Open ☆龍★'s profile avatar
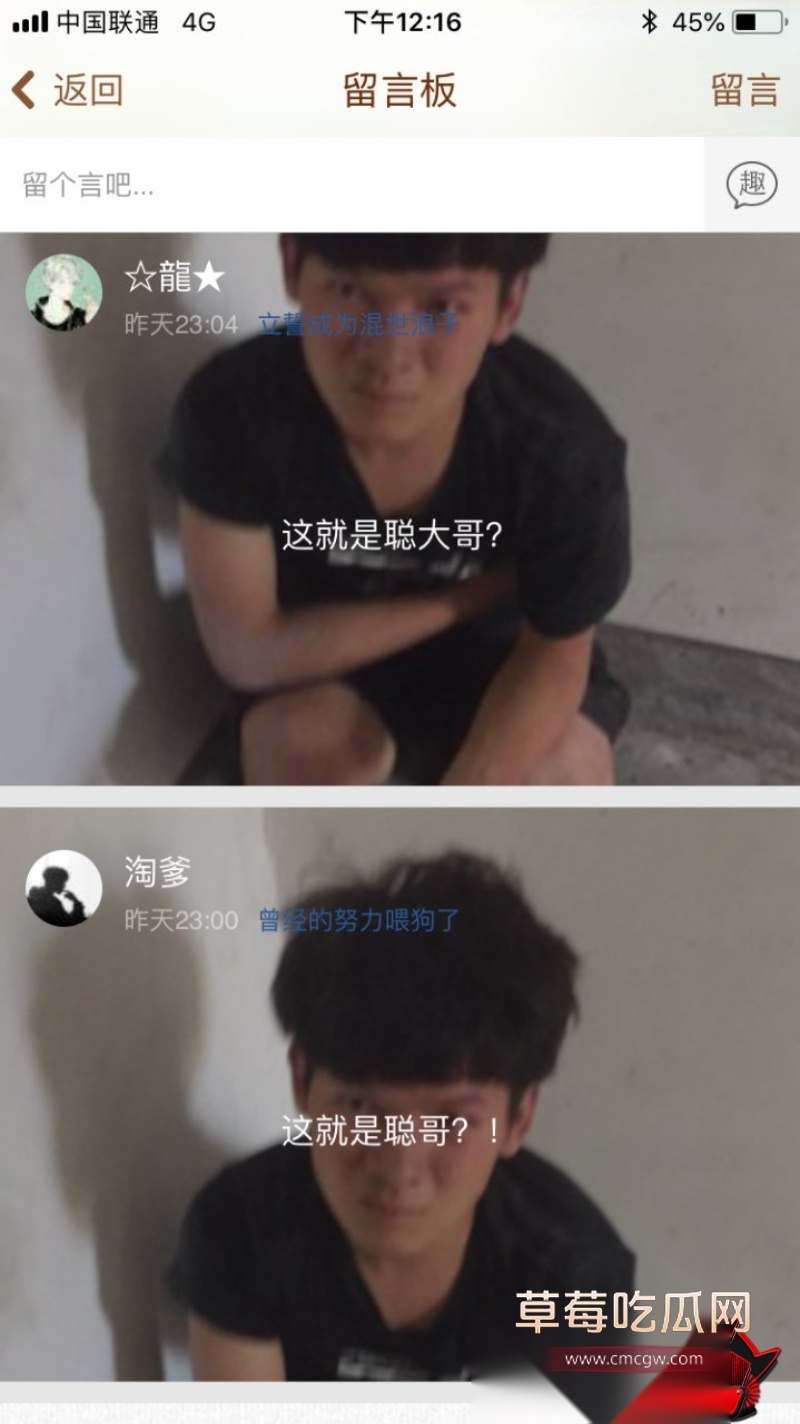 coord(63,292)
